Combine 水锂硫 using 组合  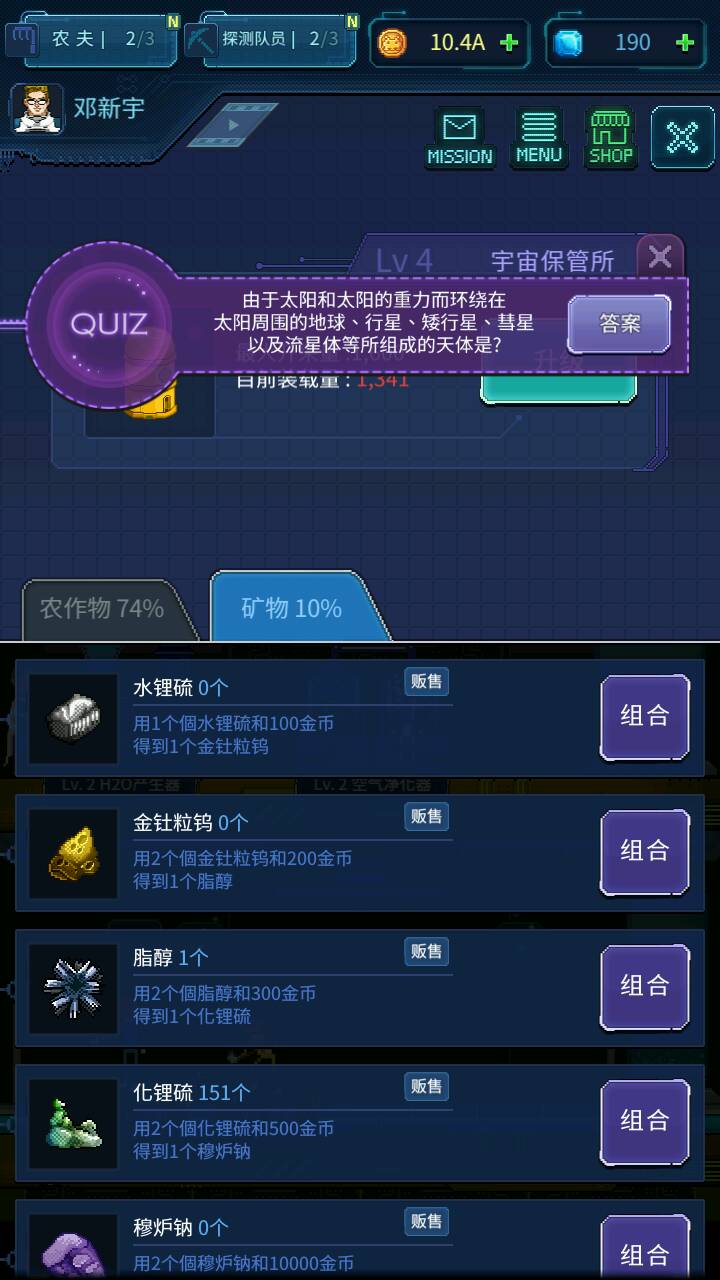coord(644,716)
